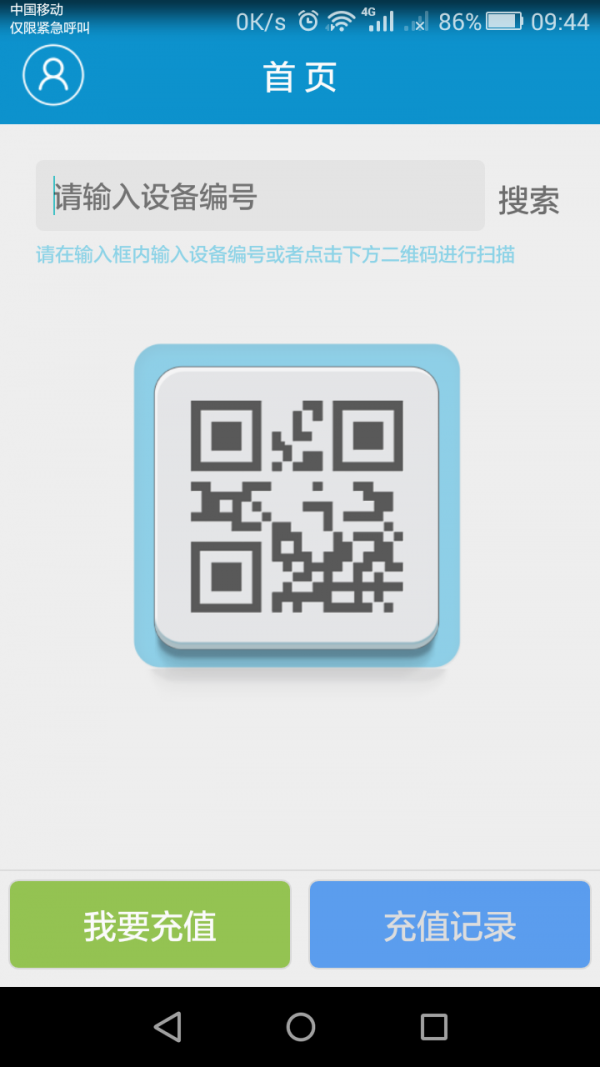Open the user profile icon
The image size is (600, 1067).
pos(53,75)
